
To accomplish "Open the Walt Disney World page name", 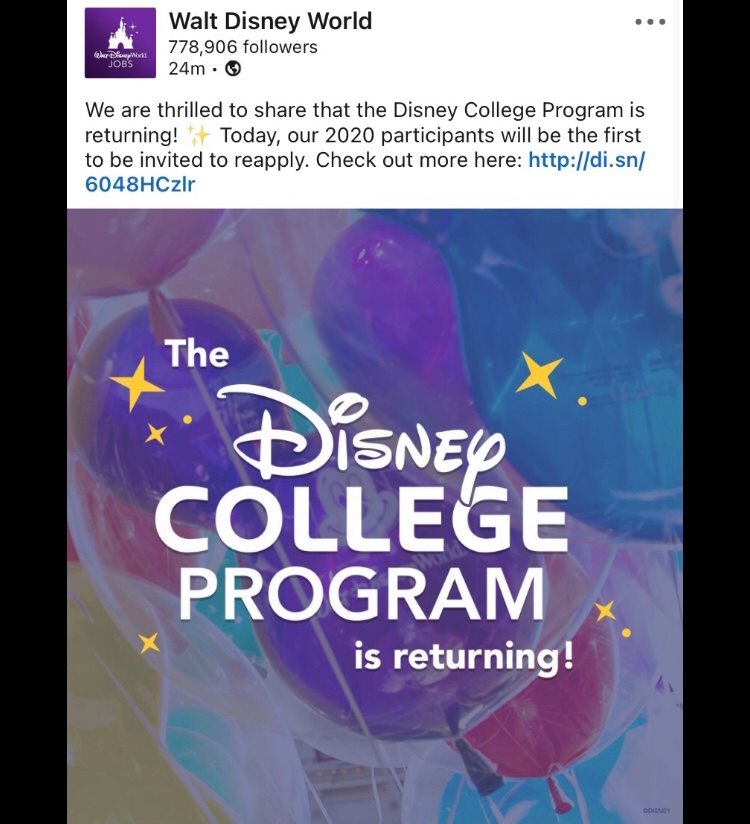I will 270,20.
